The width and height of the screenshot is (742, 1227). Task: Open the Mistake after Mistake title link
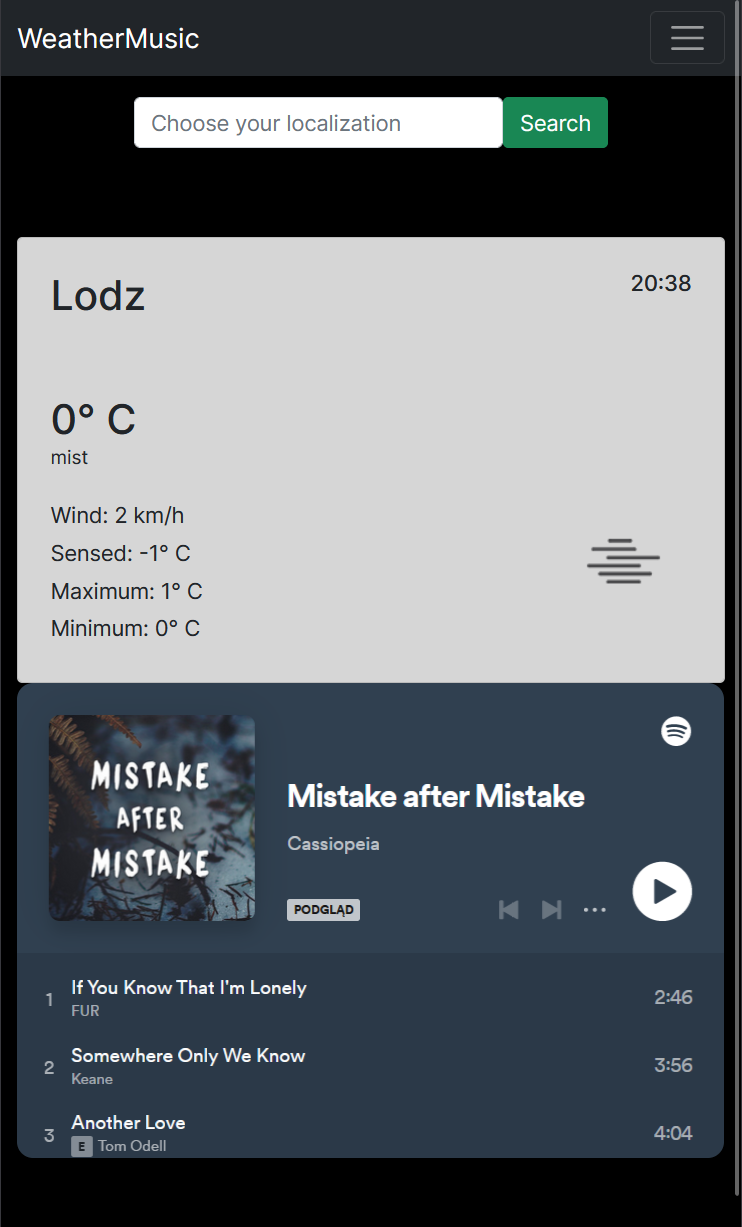point(436,797)
